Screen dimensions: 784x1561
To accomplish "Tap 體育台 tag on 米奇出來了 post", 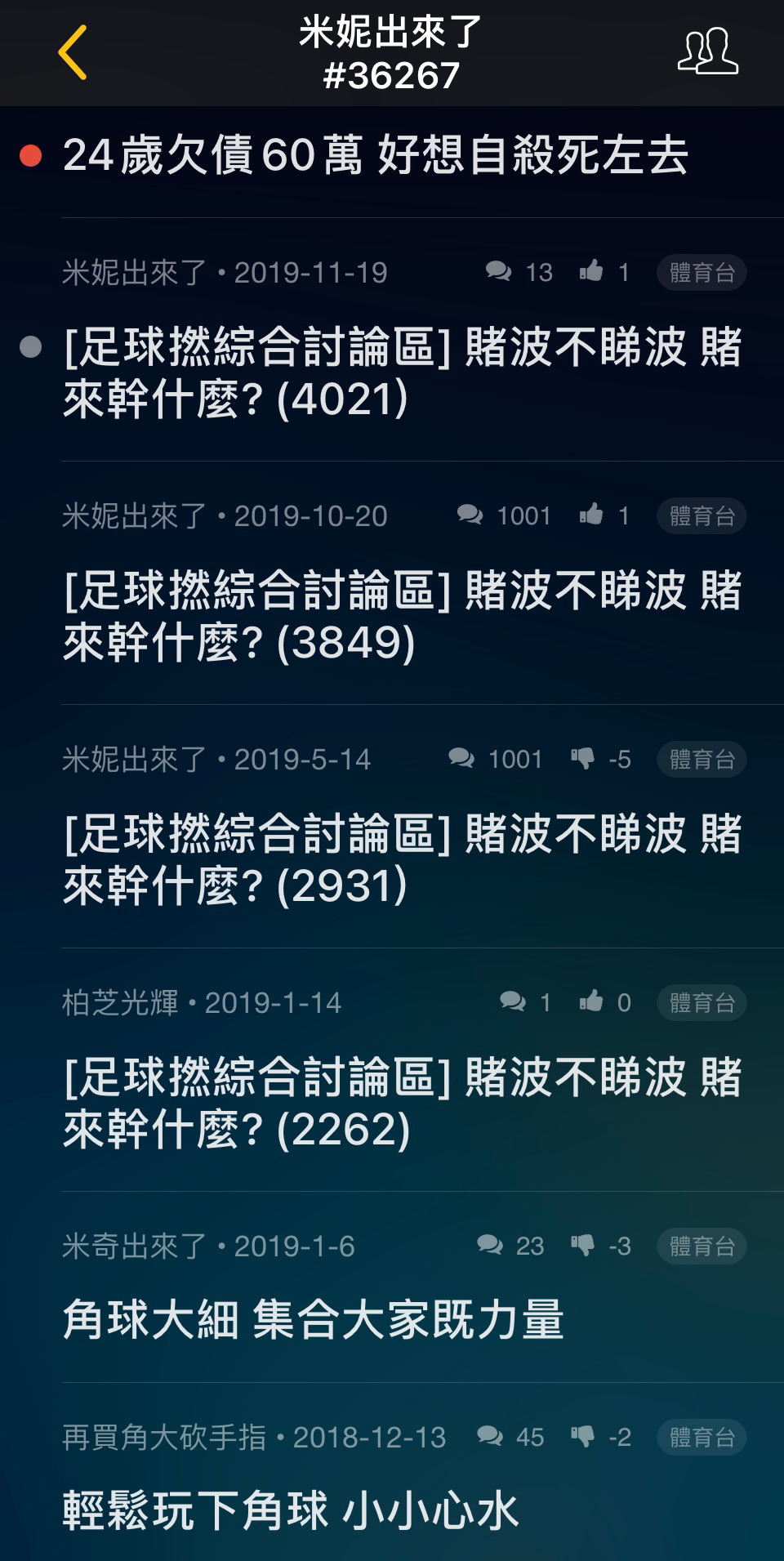I will click(x=702, y=1246).
